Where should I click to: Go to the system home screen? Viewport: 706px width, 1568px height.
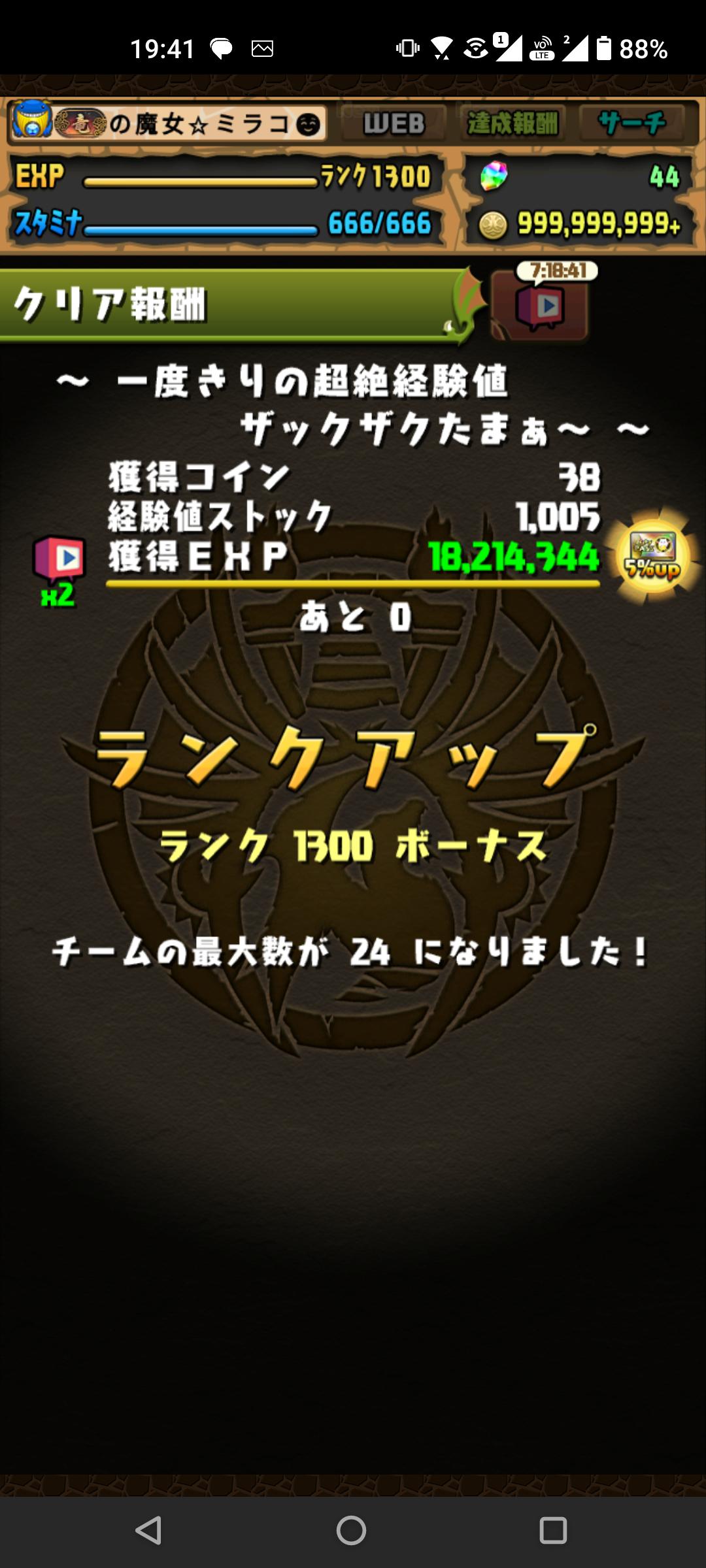click(352, 1529)
